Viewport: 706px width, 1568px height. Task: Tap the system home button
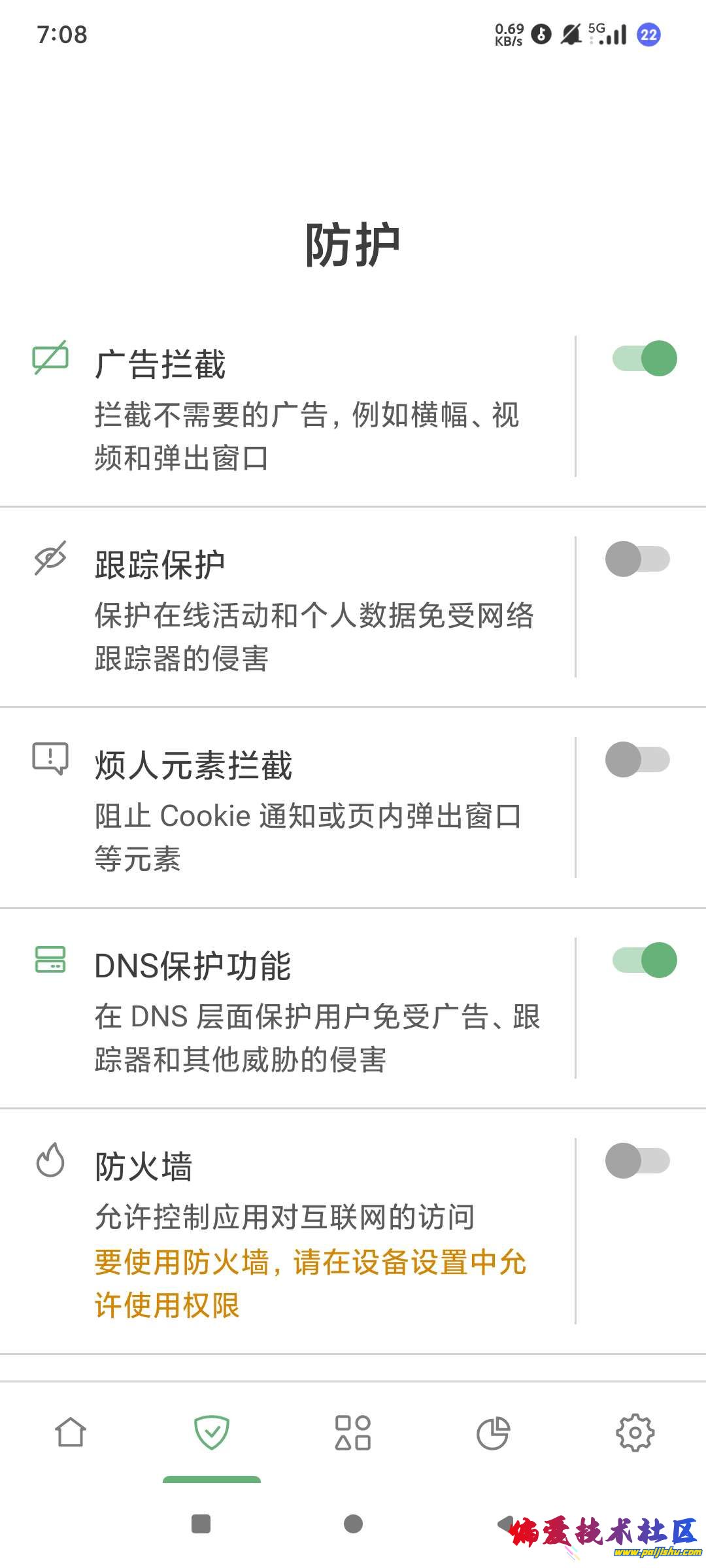click(353, 1524)
